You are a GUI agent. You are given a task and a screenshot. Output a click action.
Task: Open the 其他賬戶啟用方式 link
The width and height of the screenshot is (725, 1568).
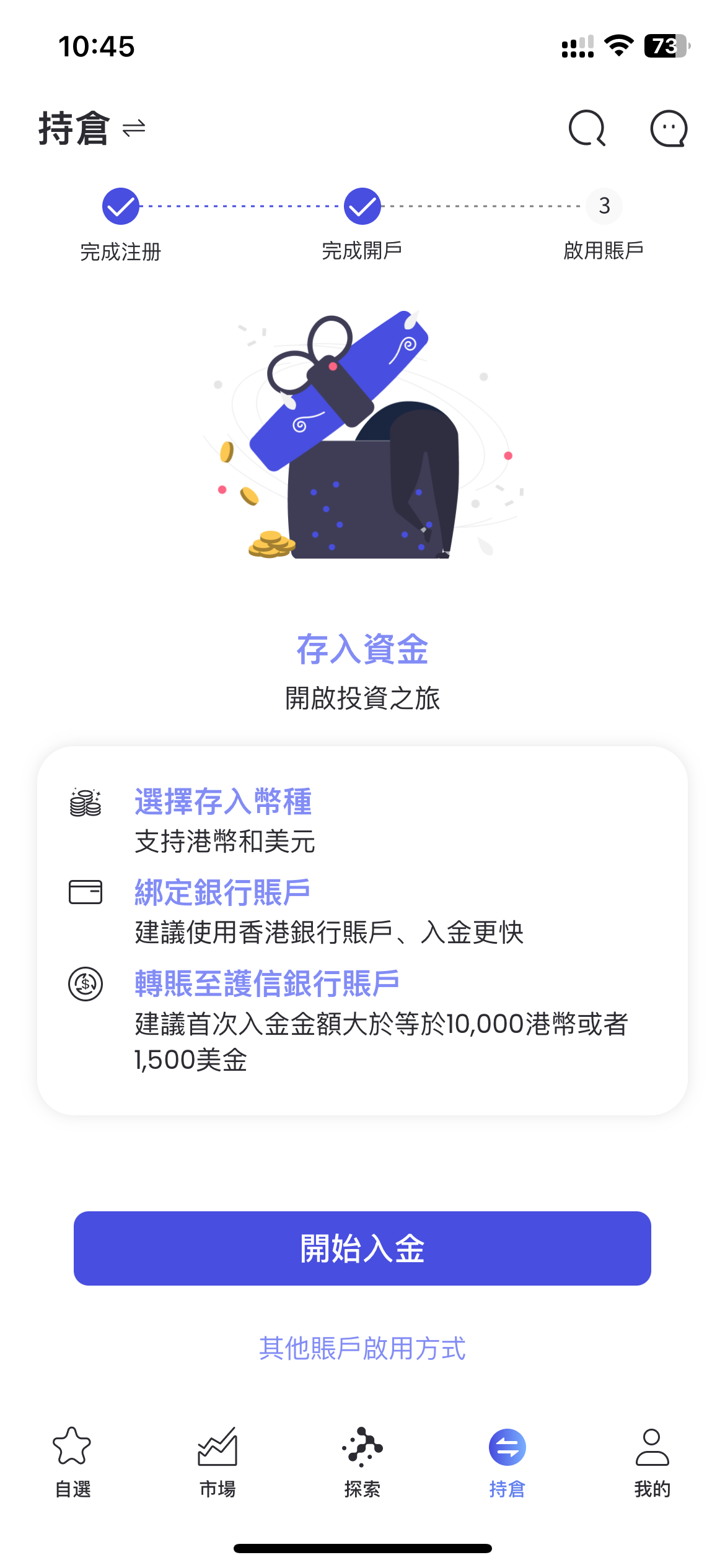362,1348
